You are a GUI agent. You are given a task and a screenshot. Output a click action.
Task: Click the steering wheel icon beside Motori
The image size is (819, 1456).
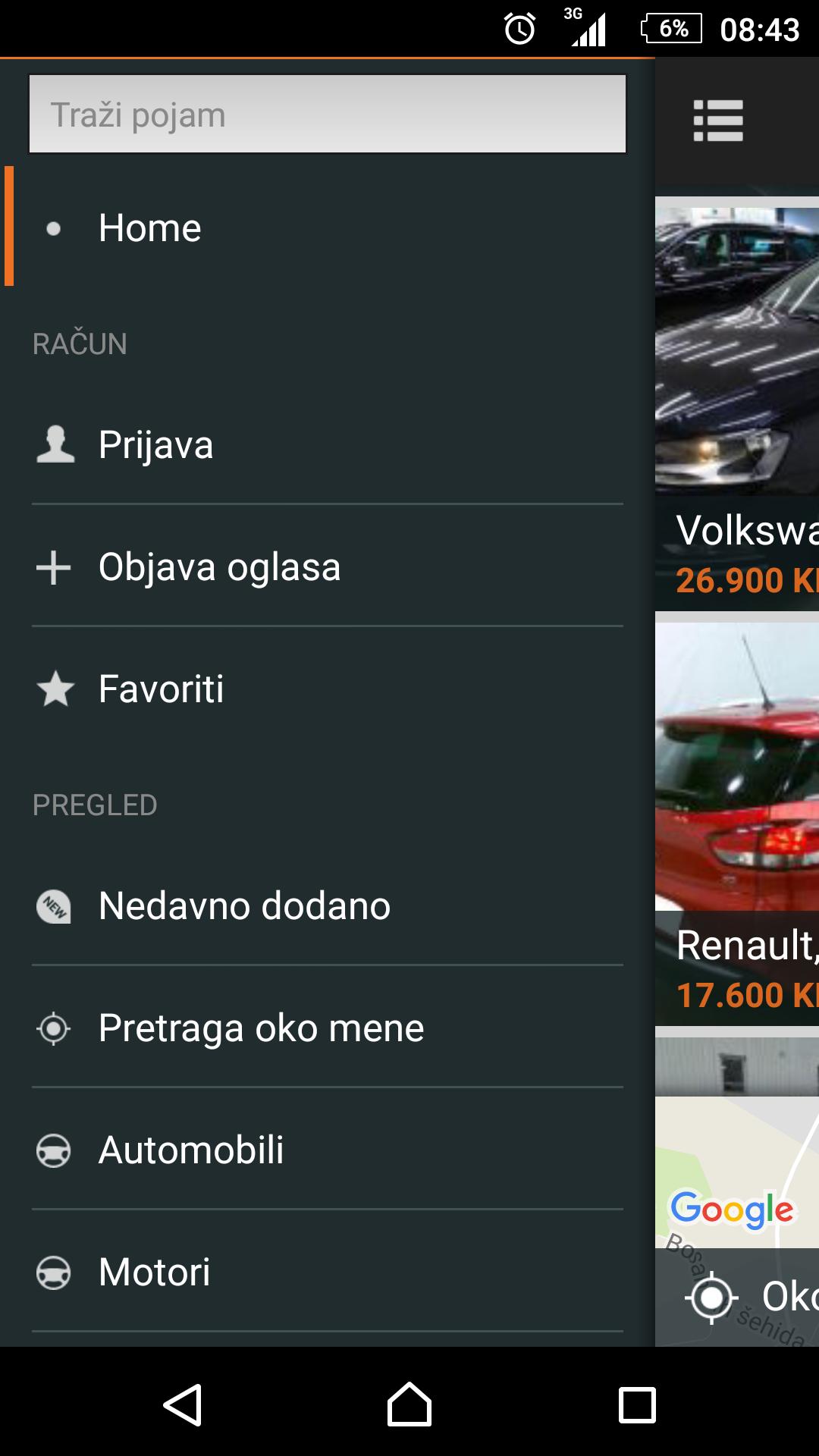pos(54,1272)
